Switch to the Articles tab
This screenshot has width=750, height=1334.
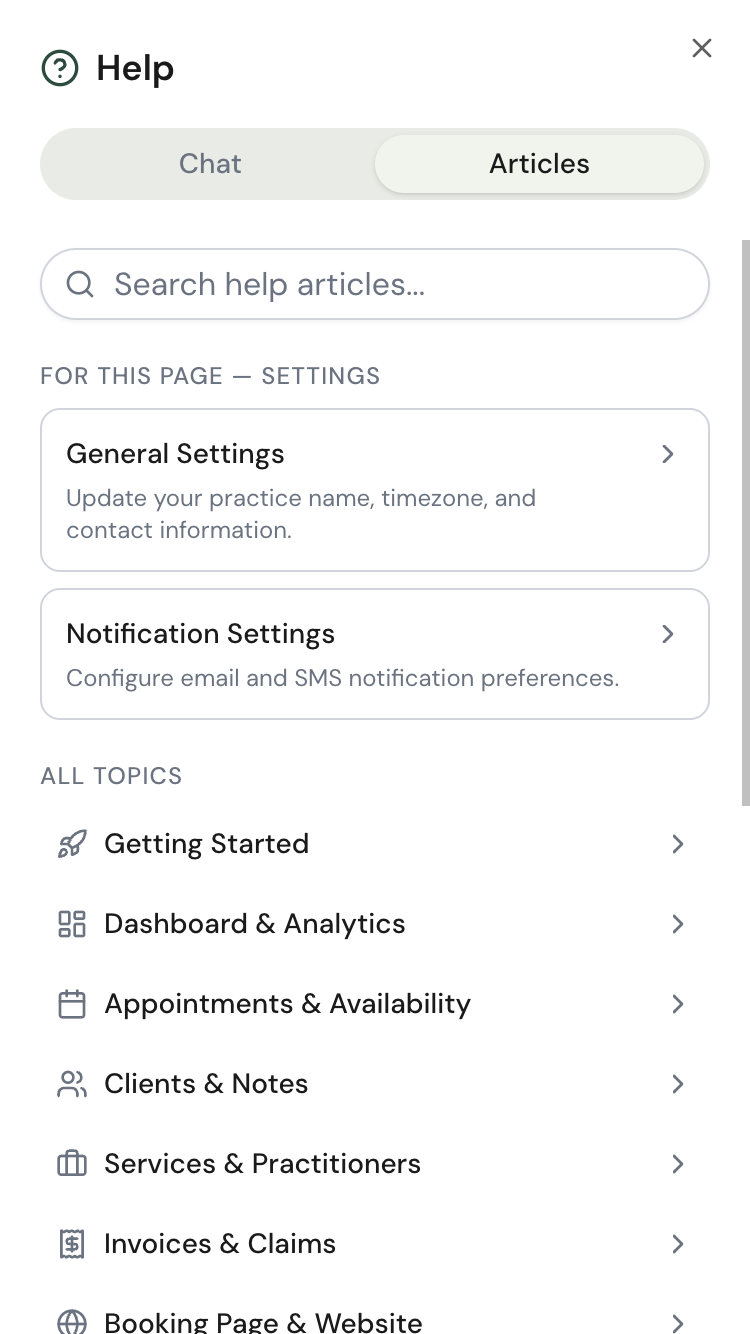[539, 163]
